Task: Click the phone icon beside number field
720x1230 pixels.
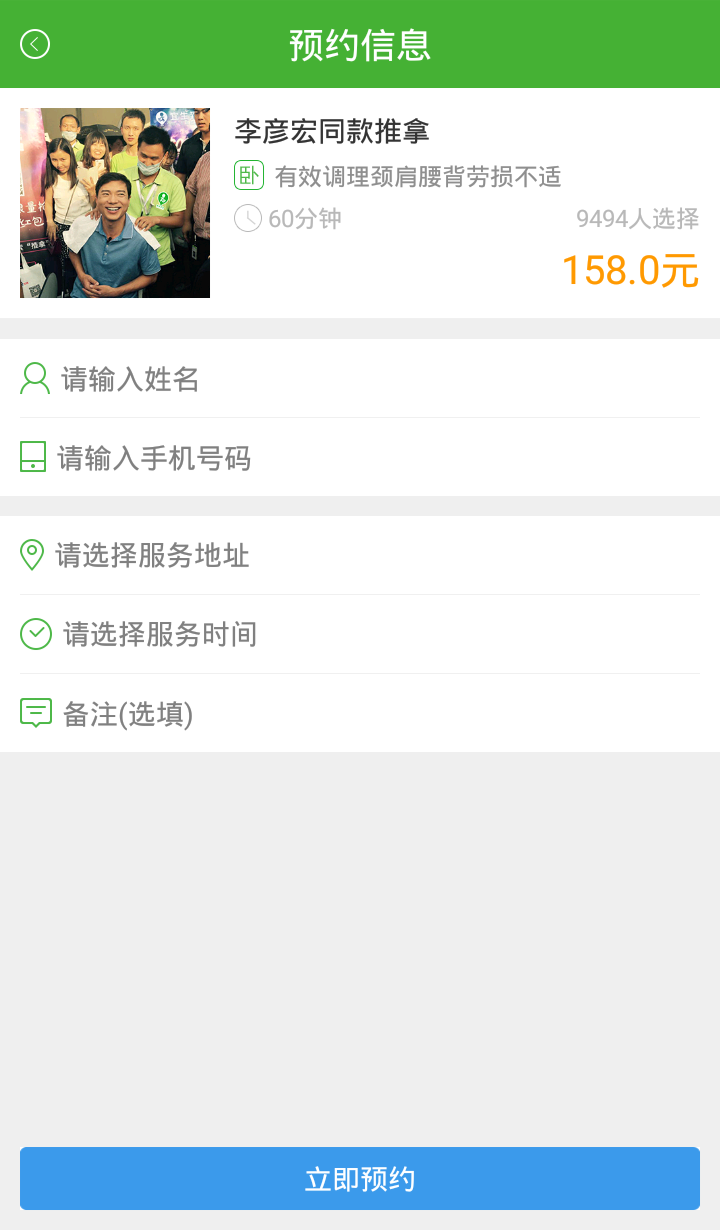Action: [x=35, y=457]
